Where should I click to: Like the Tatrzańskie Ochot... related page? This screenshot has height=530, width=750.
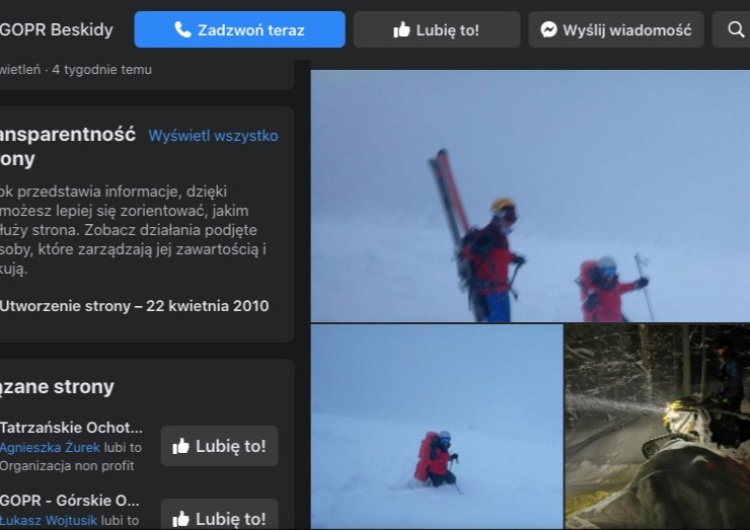click(219, 446)
